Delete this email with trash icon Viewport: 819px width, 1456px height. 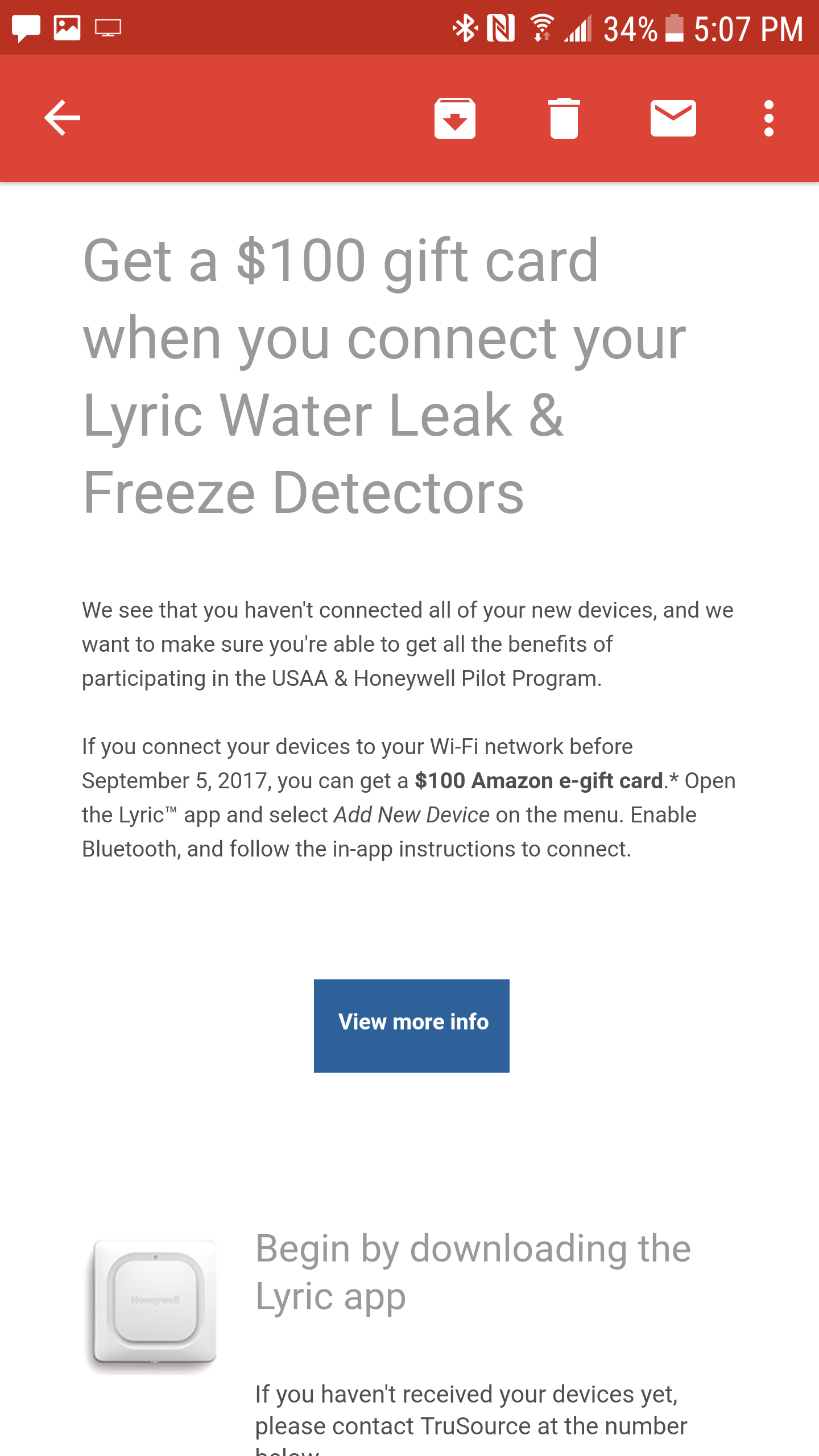click(564, 118)
